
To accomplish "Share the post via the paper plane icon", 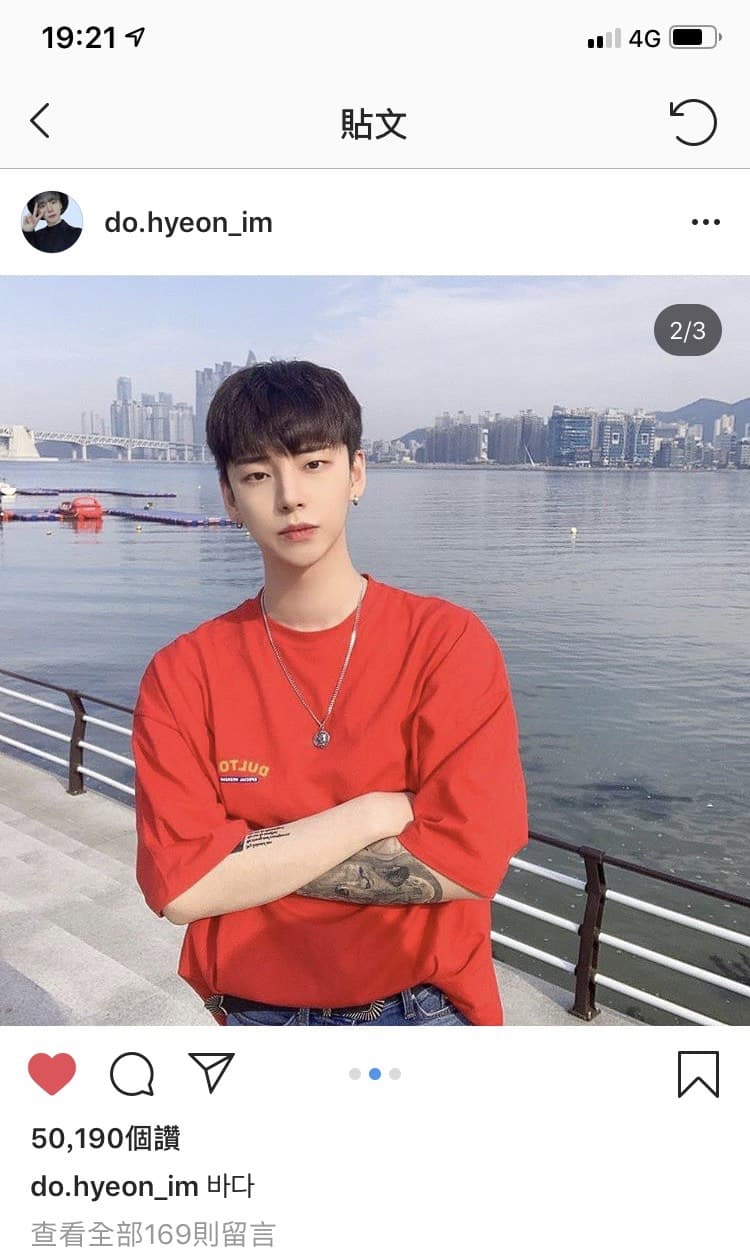I will click(211, 1073).
